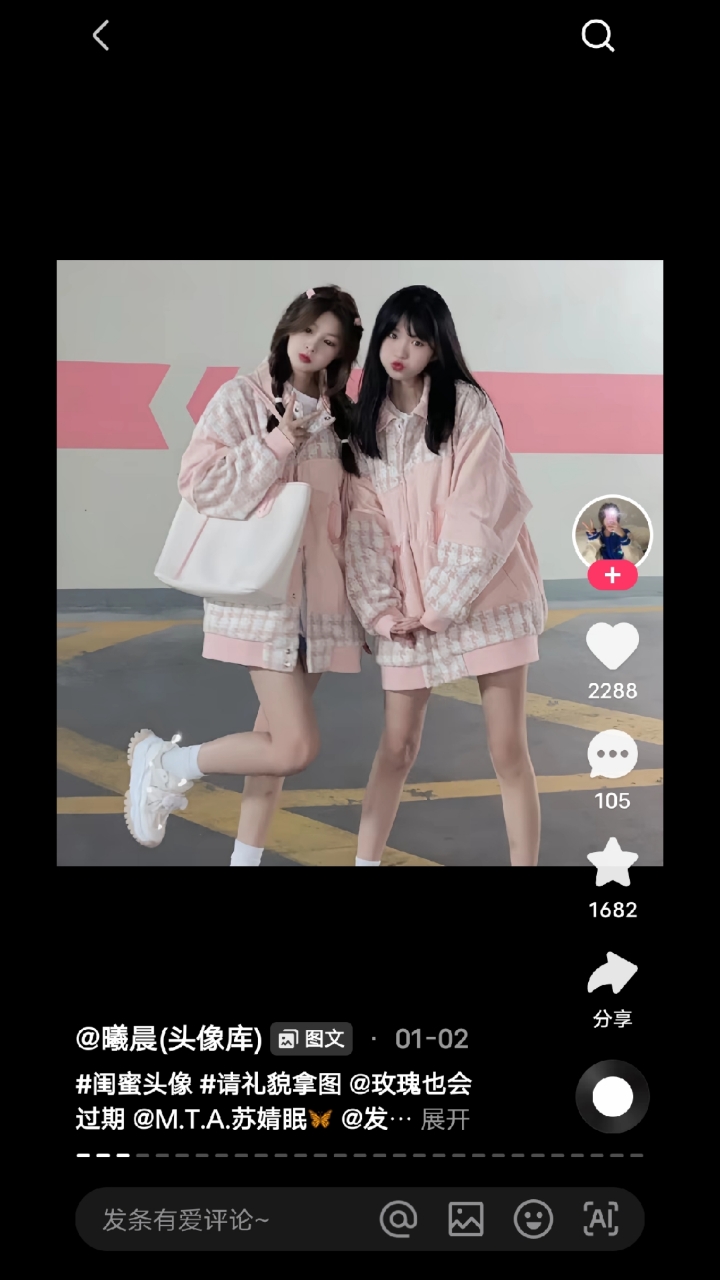Viewport: 720px width, 1280px height.
Task: Open the #闺蜜头像 hashtag
Action: pyautogui.click(x=134, y=1084)
